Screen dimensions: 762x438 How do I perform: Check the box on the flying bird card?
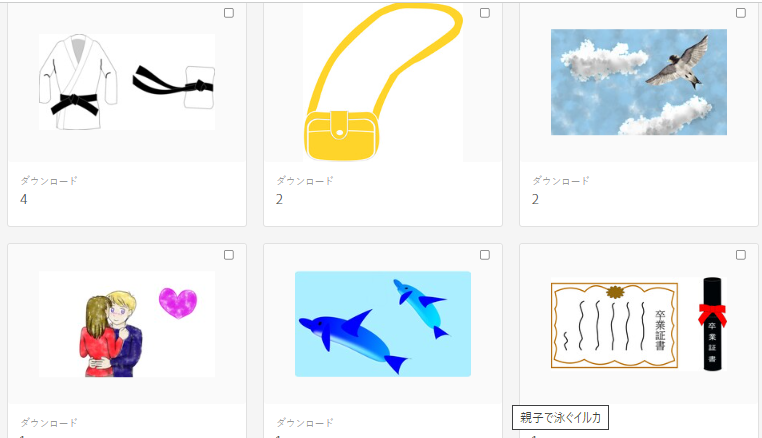click(741, 13)
